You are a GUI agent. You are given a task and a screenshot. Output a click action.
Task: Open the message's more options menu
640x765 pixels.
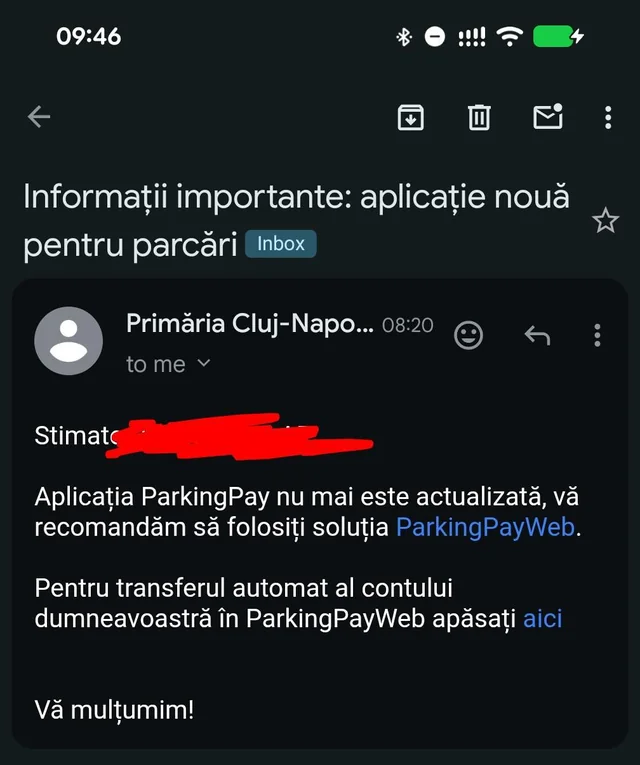point(597,335)
